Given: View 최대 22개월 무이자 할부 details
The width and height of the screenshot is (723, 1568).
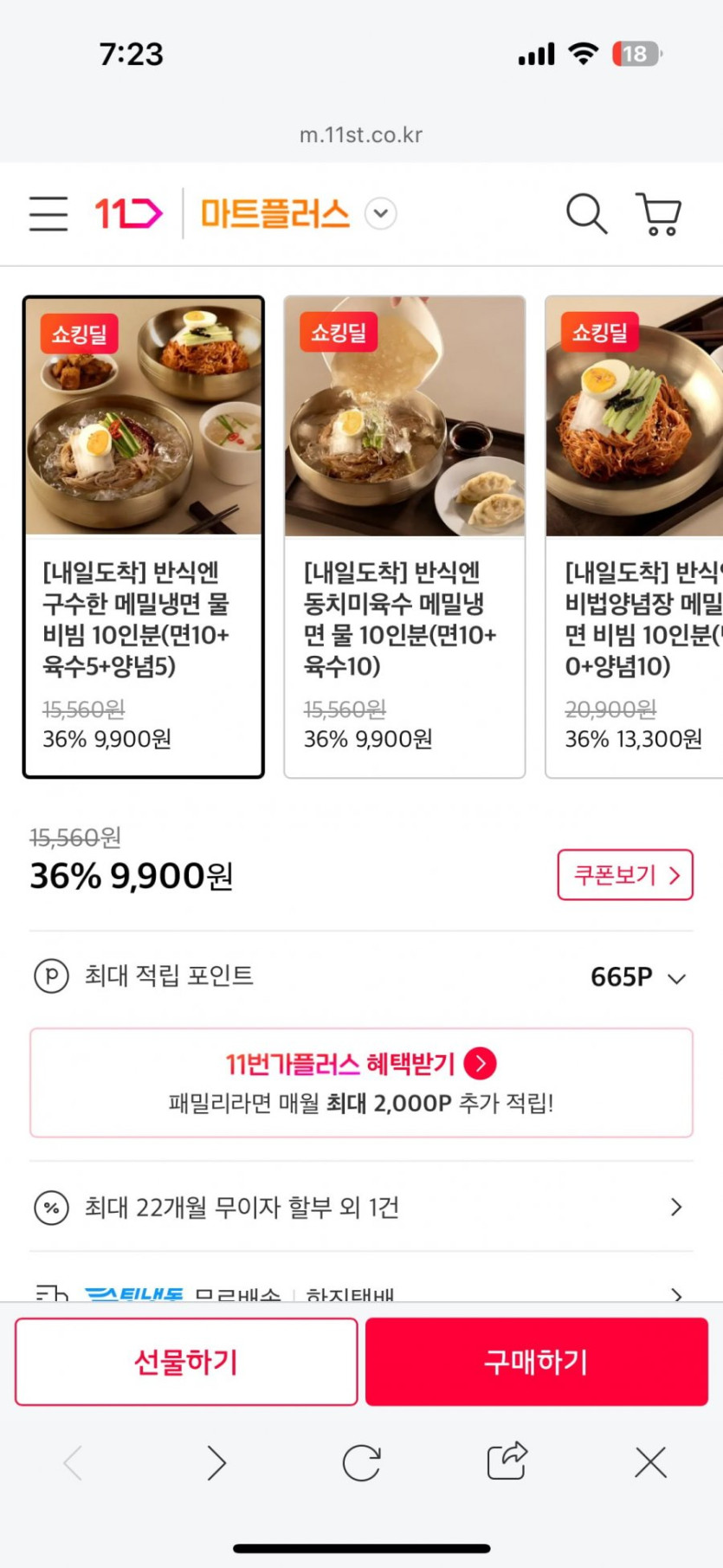Looking at the screenshot, I should [x=361, y=1207].
